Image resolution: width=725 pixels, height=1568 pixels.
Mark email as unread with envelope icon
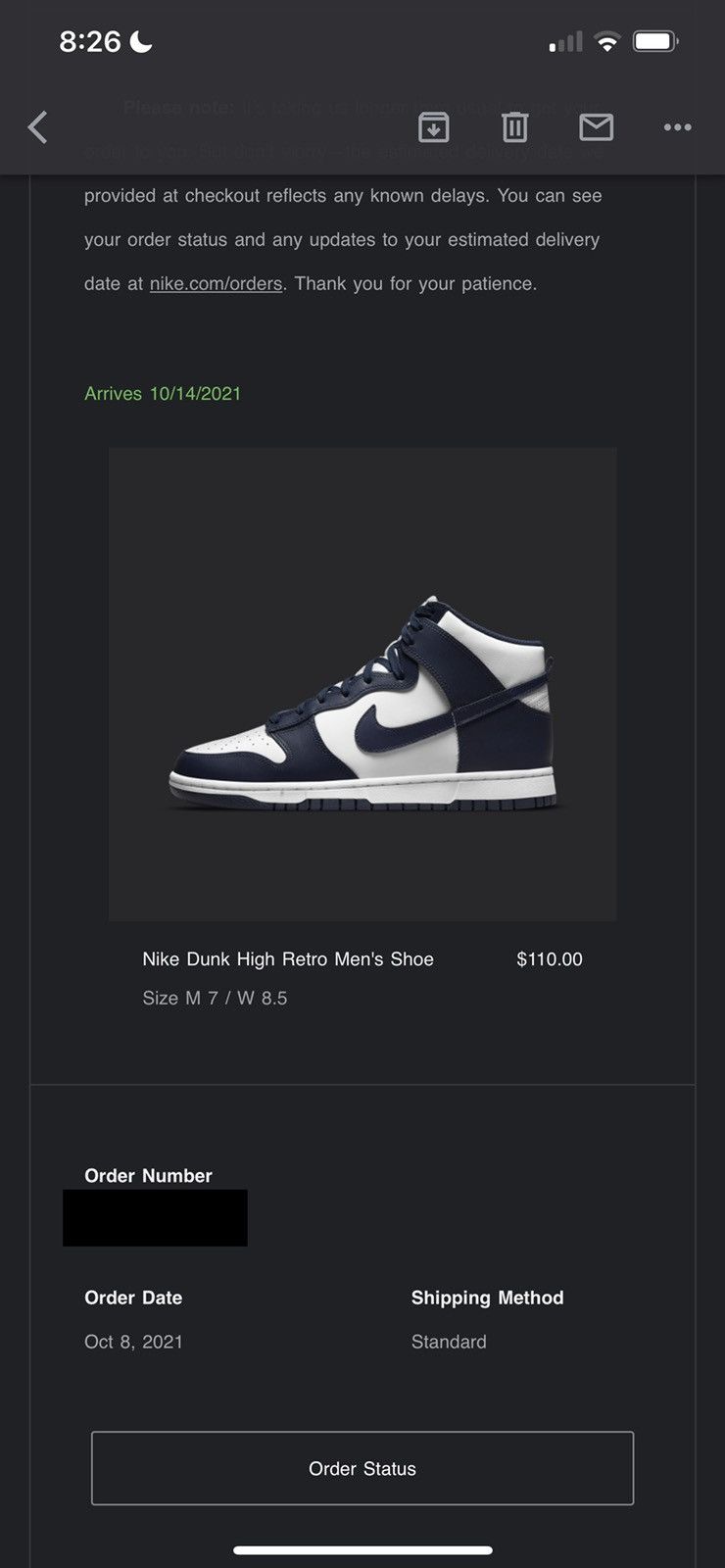pos(596,127)
